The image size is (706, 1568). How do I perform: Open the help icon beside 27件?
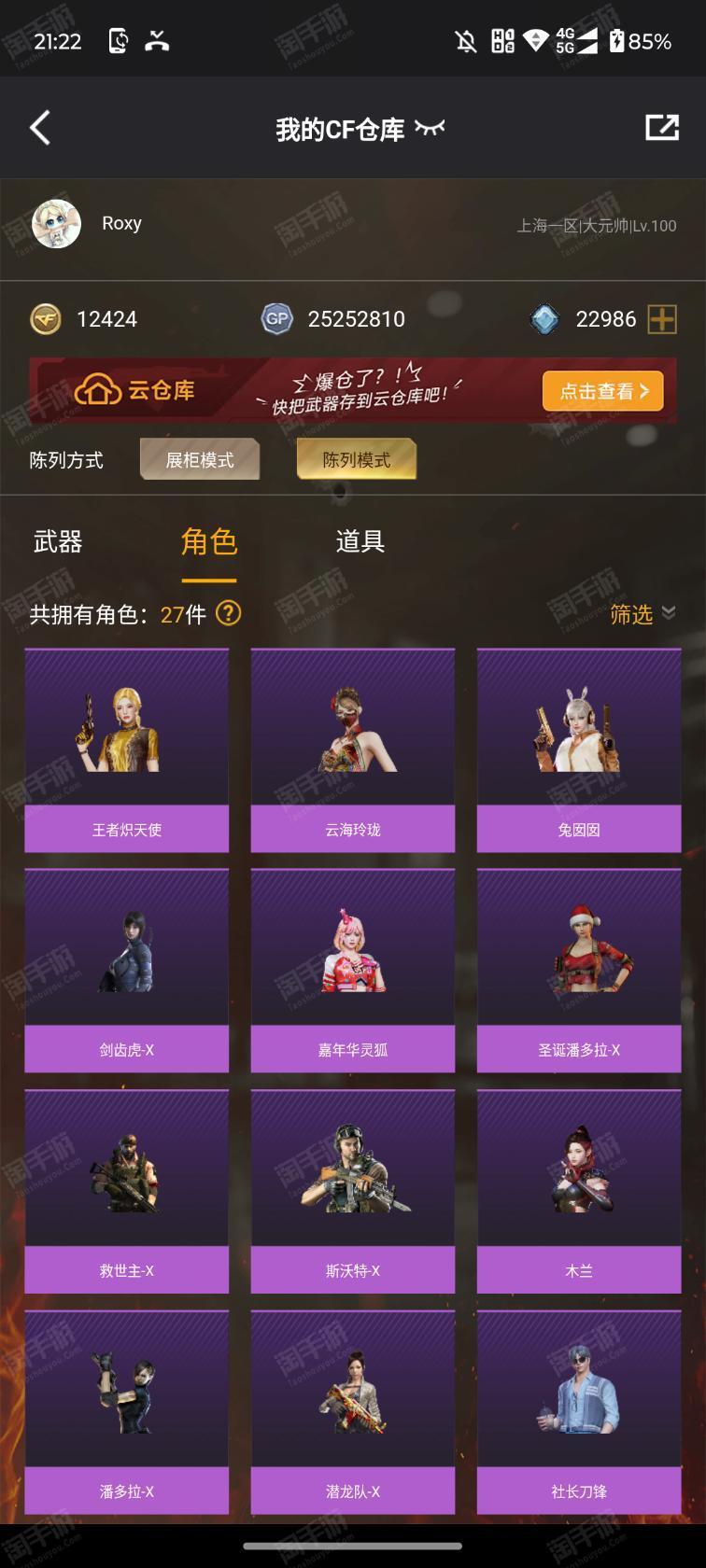coord(229,613)
